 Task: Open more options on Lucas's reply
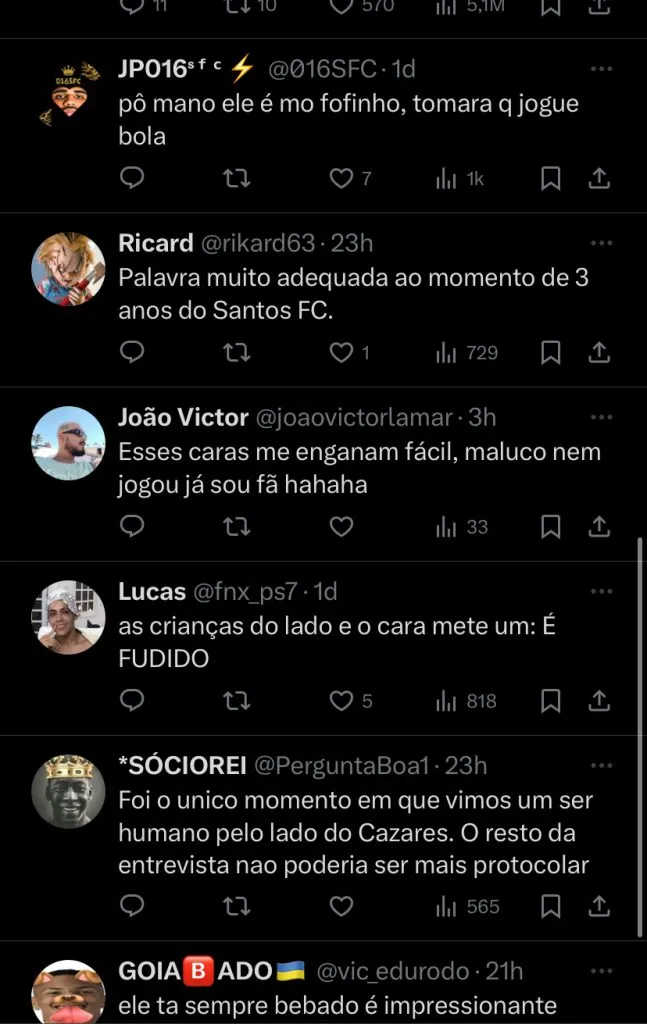click(x=601, y=592)
